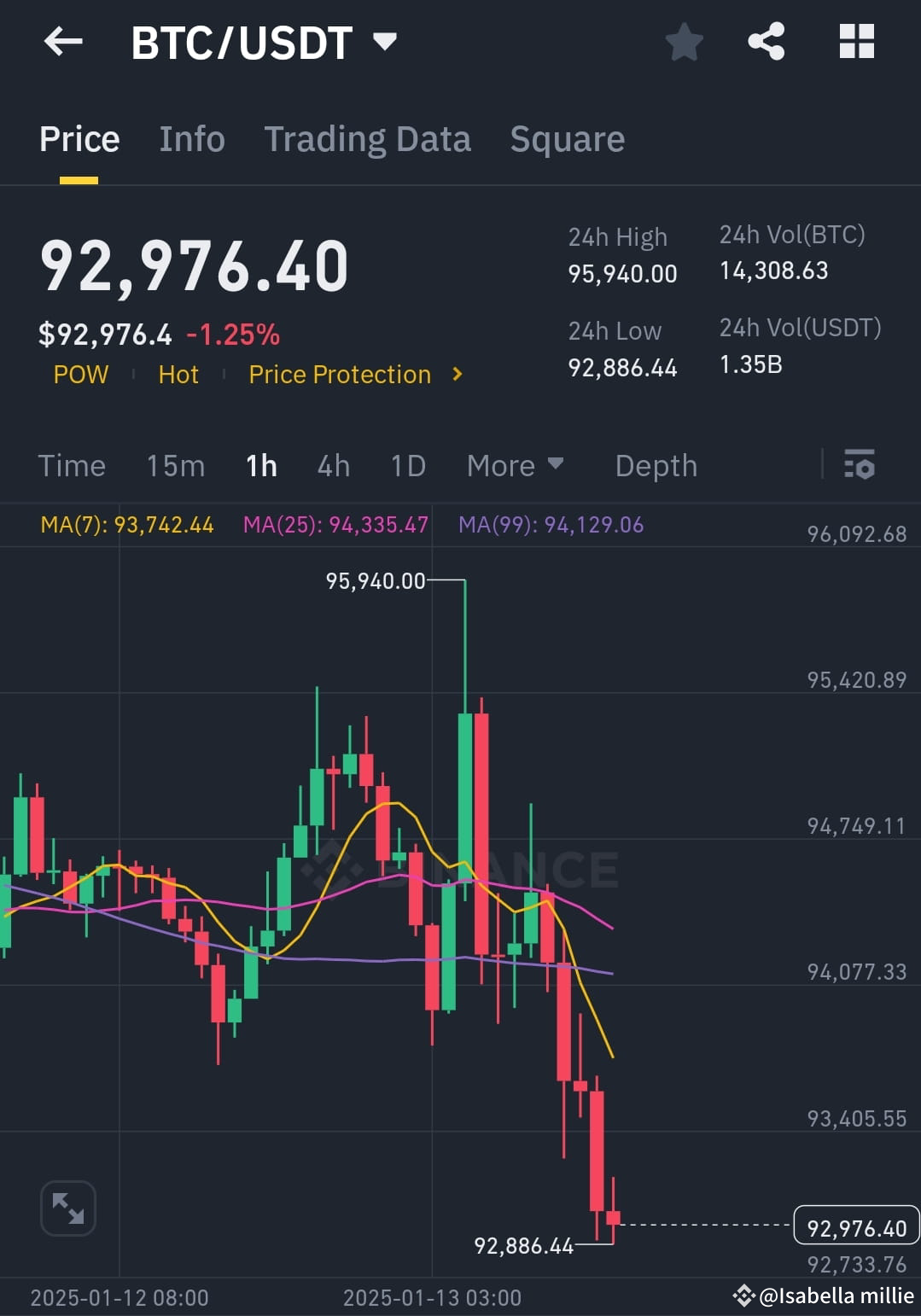Switch to the Trading Data tab
This screenshot has height=1316, width=921.
click(x=368, y=138)
